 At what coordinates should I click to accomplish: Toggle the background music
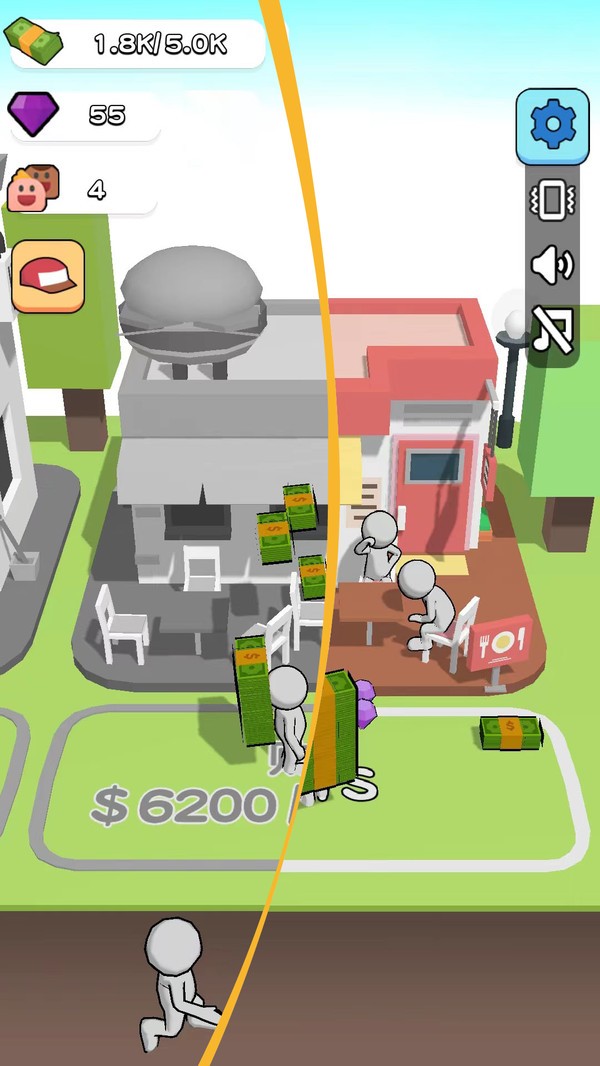pyautogui.click(x=552, y=329)
